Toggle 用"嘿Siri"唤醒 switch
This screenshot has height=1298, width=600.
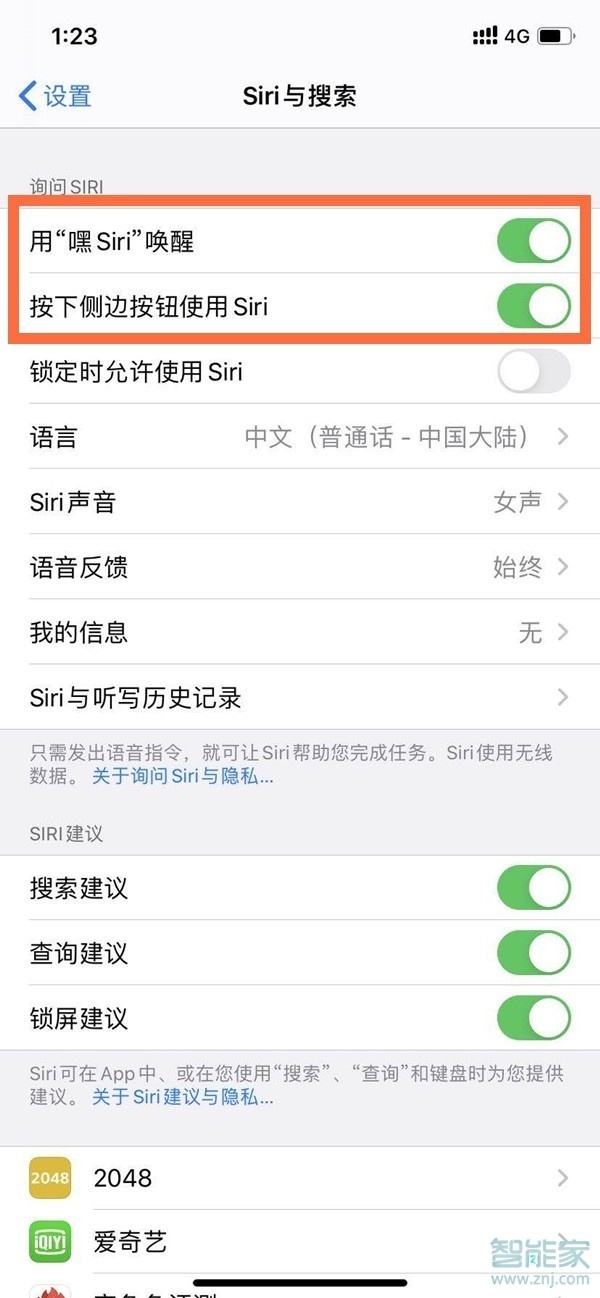pos(533,242)
